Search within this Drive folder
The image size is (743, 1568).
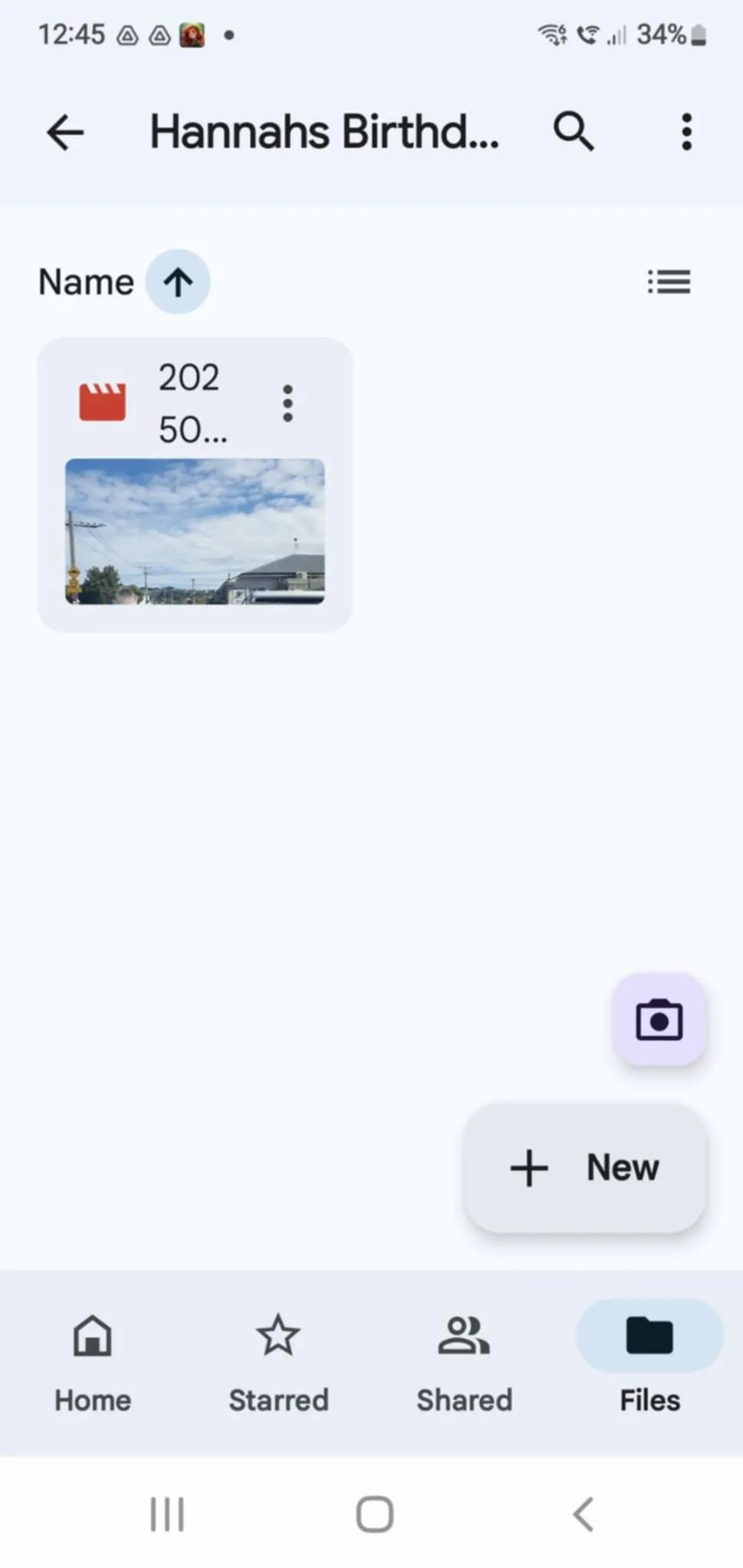[x=573, y=132]
